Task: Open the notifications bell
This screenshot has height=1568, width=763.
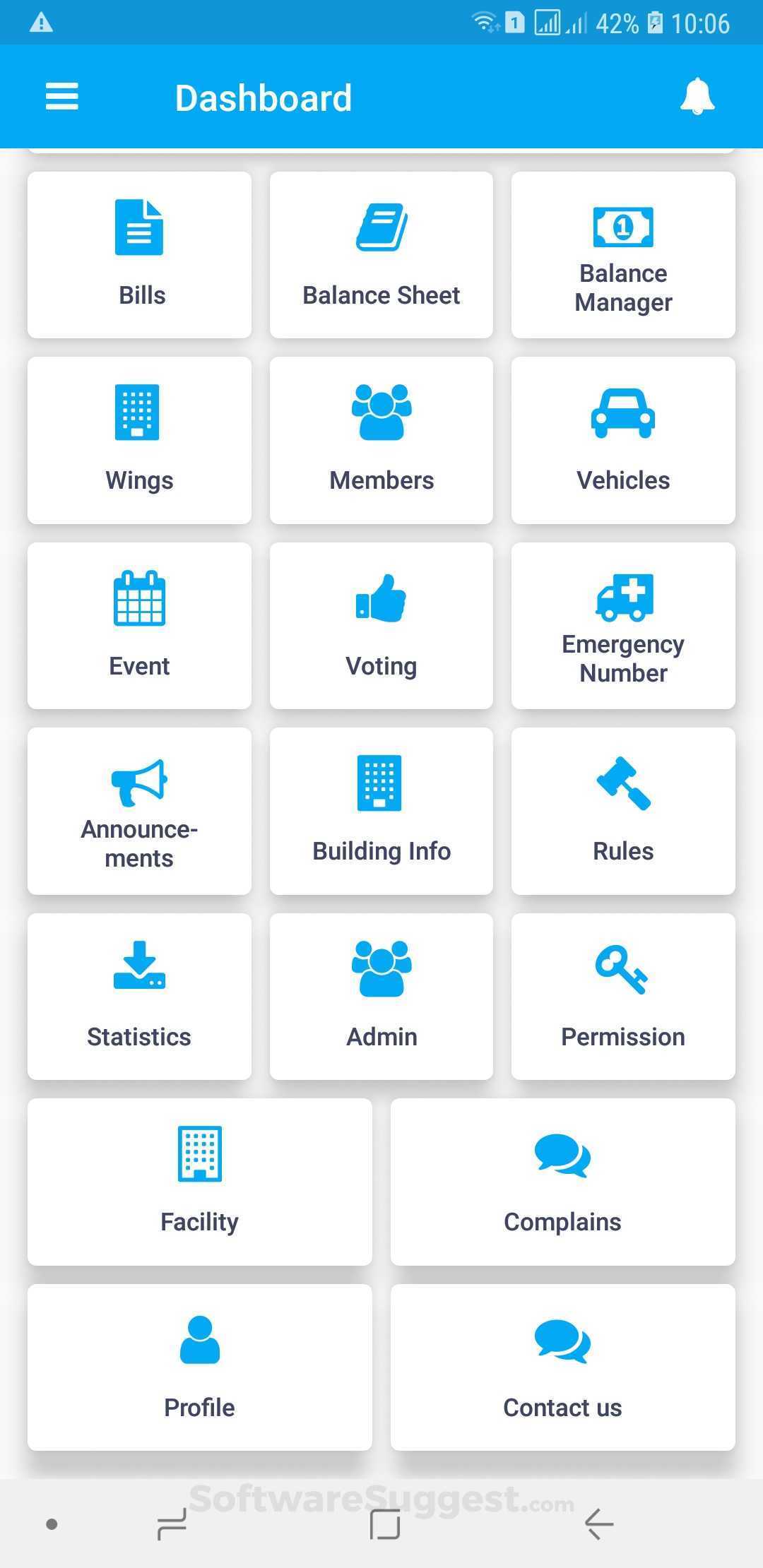Action: (x=697, y=97)
